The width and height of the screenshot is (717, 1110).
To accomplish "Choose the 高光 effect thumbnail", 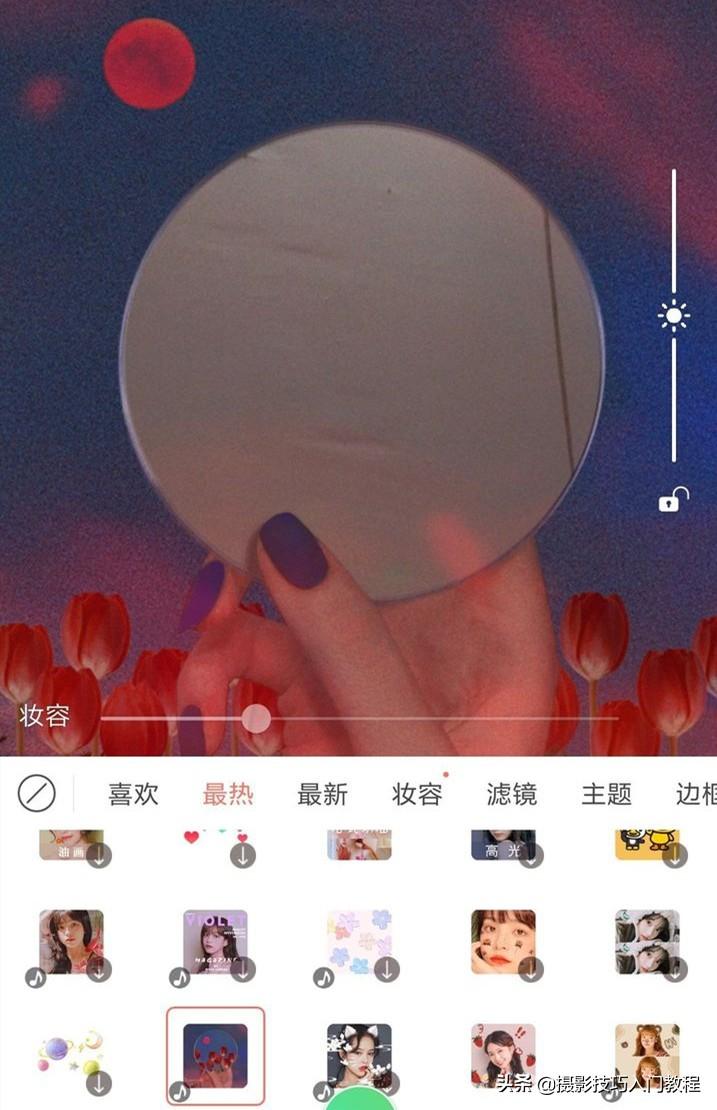I will [x=503, y=845].
